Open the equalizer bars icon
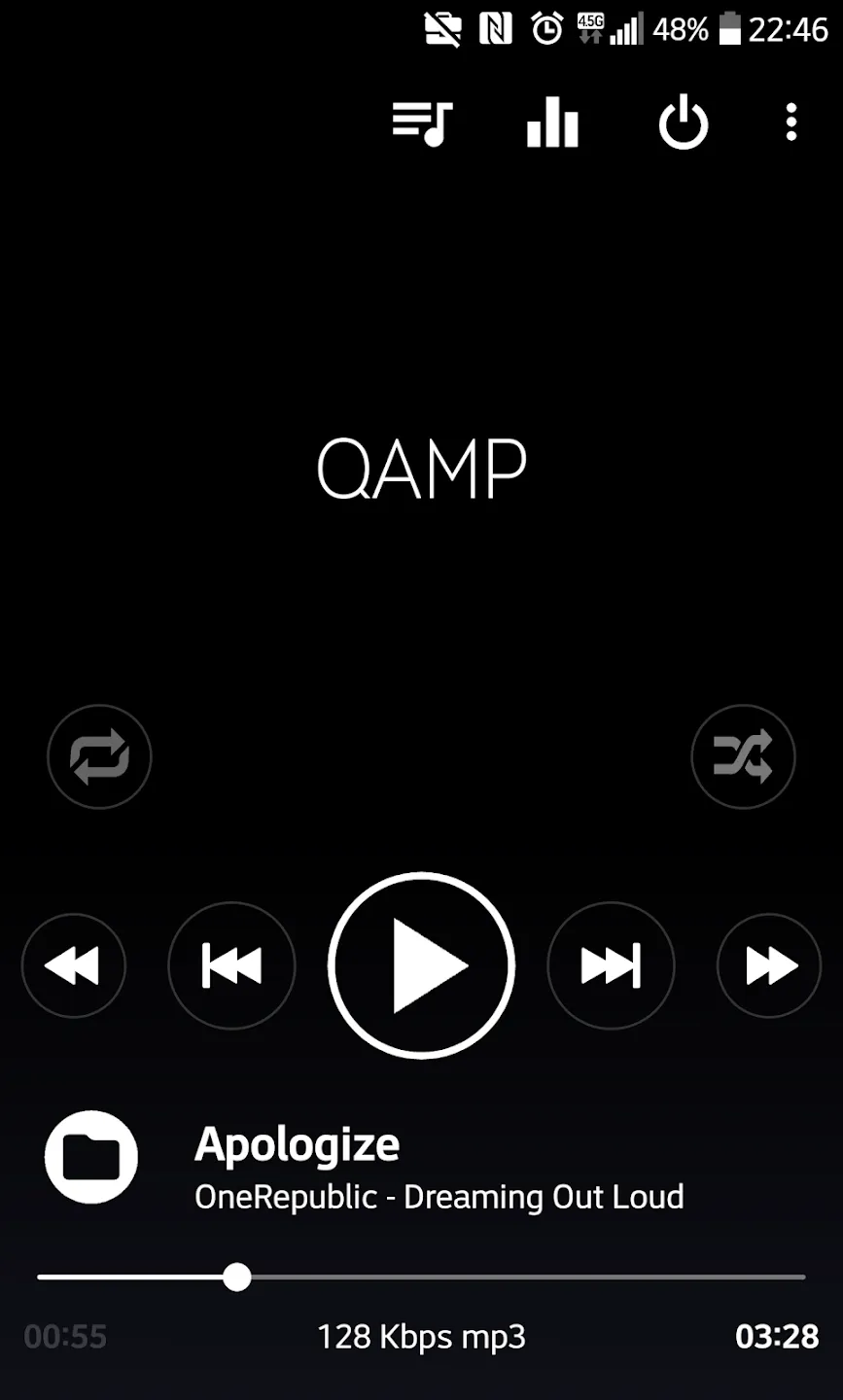 (552, 122)
